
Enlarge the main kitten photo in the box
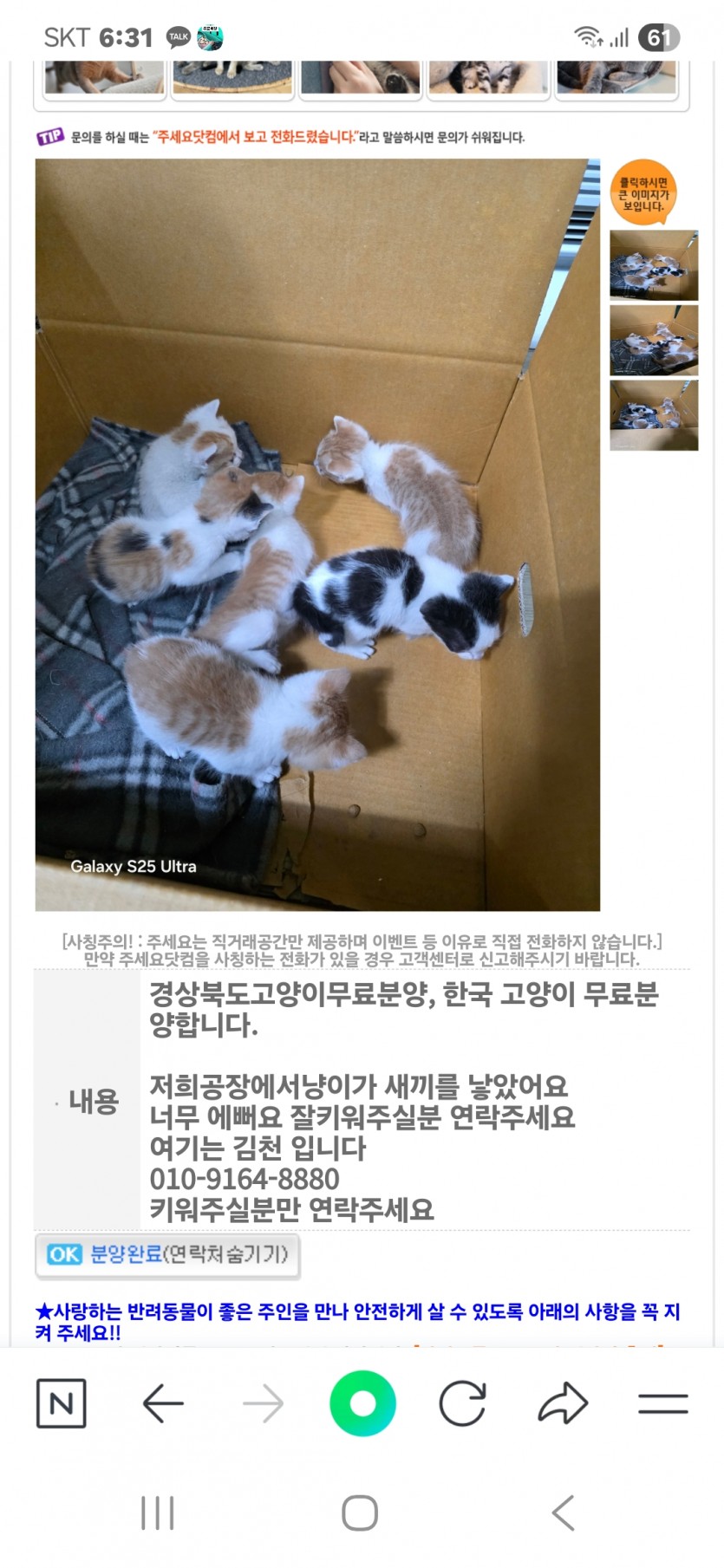(x=317, y=534)
